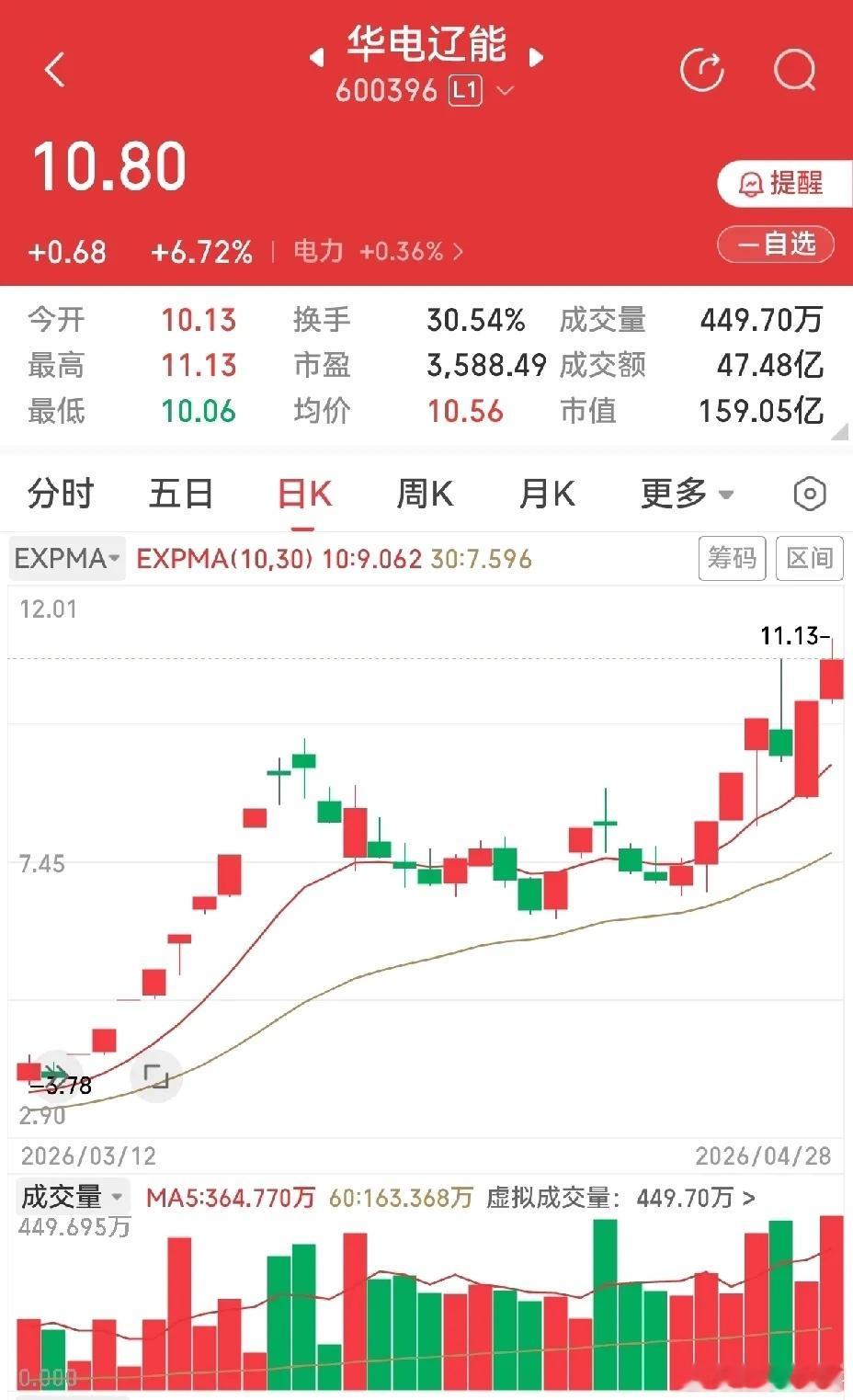This screenshot has height=1400, width=853.
Task: Open the EXPMA indicator dropdown
Action: (x=66, y=558)
